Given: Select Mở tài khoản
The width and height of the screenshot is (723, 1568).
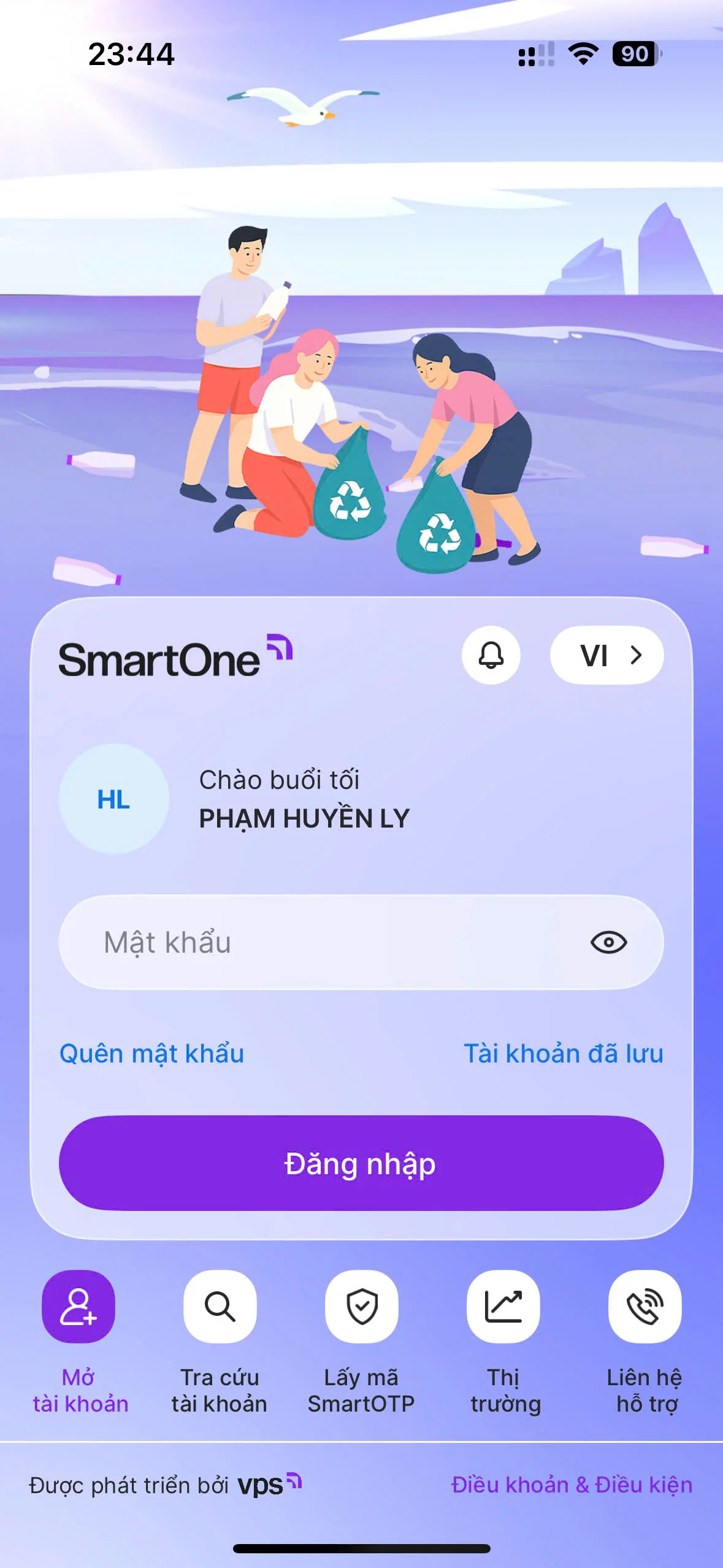Looking at the screenshot, I should tap(78, 1307).
